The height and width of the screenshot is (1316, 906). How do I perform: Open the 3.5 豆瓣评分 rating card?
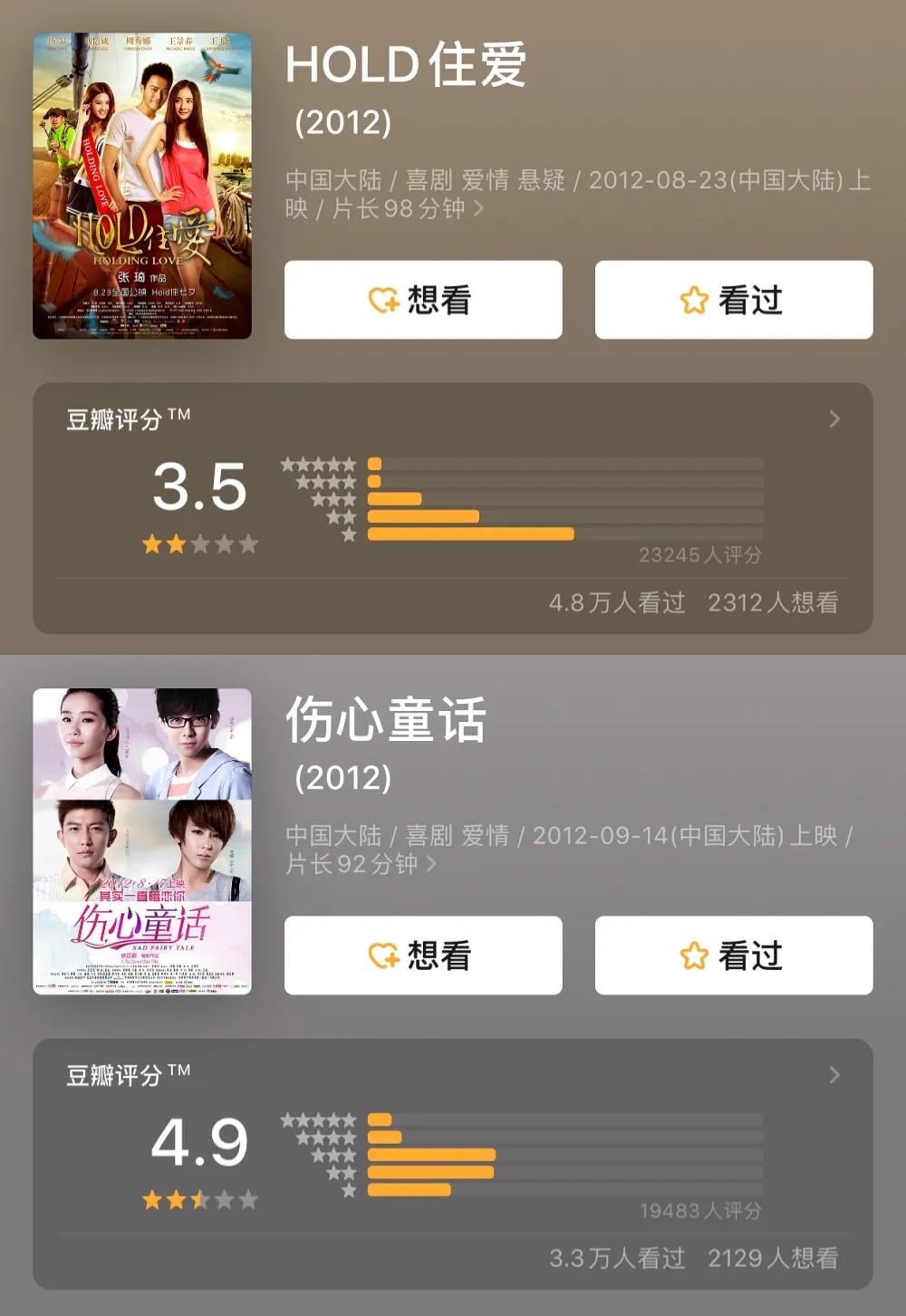pos(834,419)
